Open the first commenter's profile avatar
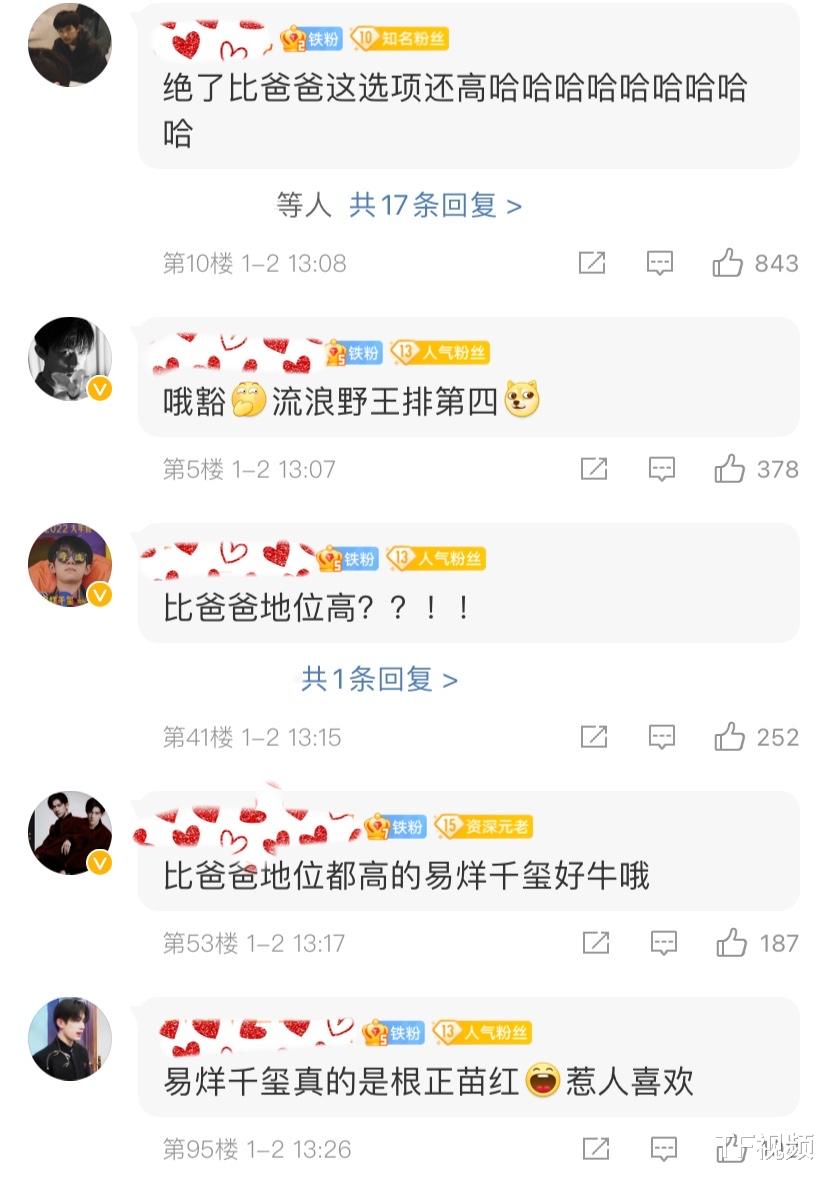This screenshot has height=1179, width=828. 69,45
